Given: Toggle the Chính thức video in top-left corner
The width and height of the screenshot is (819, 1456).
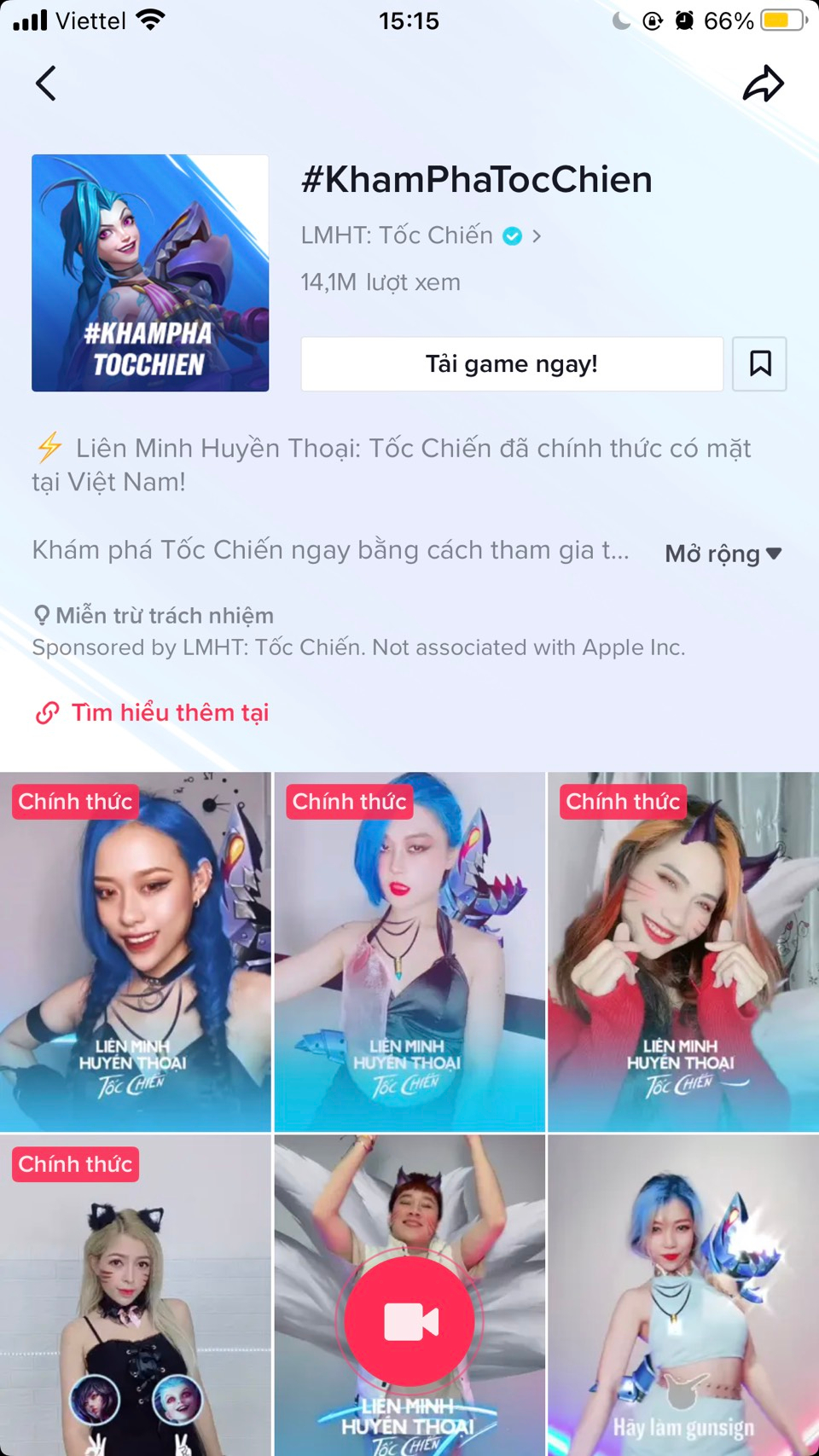Looking at the screenshot, I should click(x=75, y=801).
